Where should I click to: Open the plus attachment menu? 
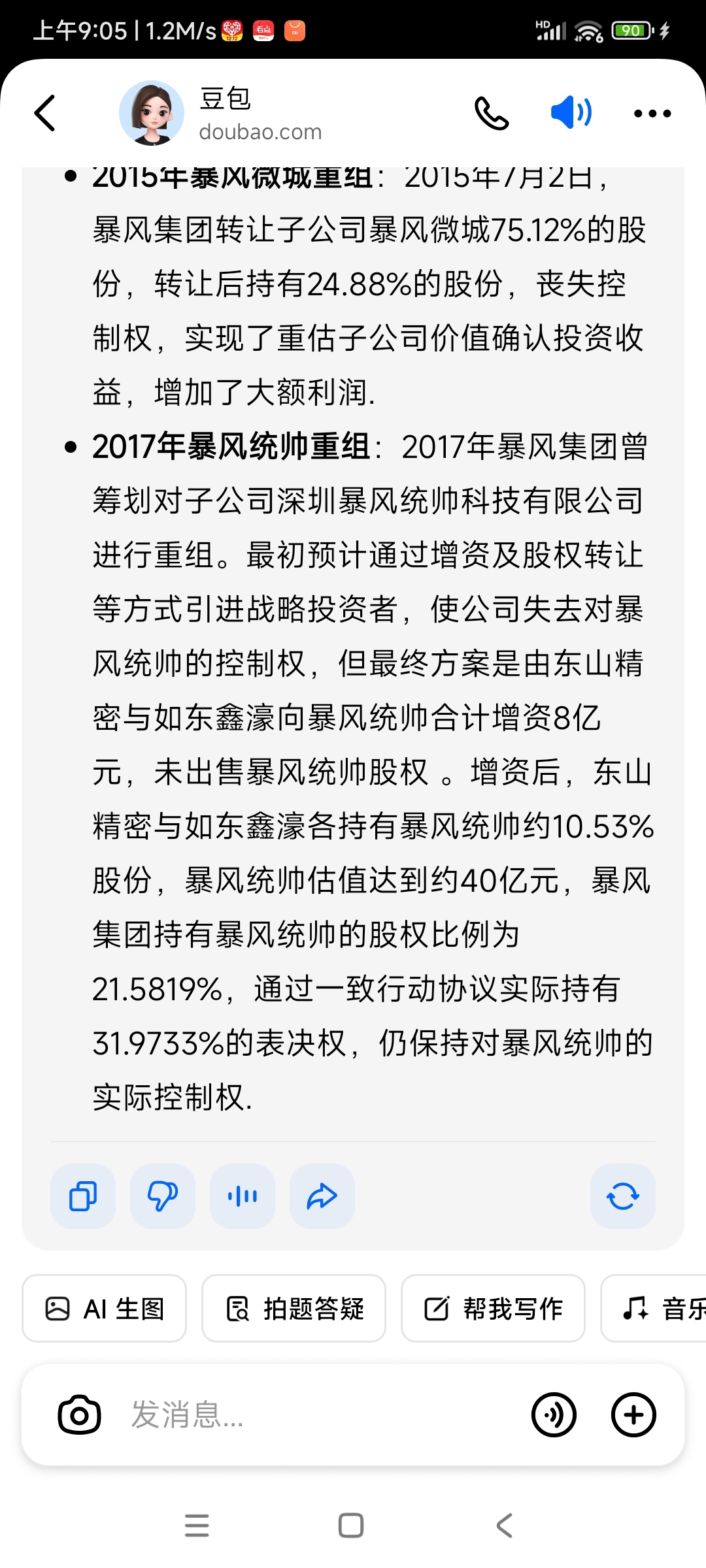click(x=633, y=1415)
